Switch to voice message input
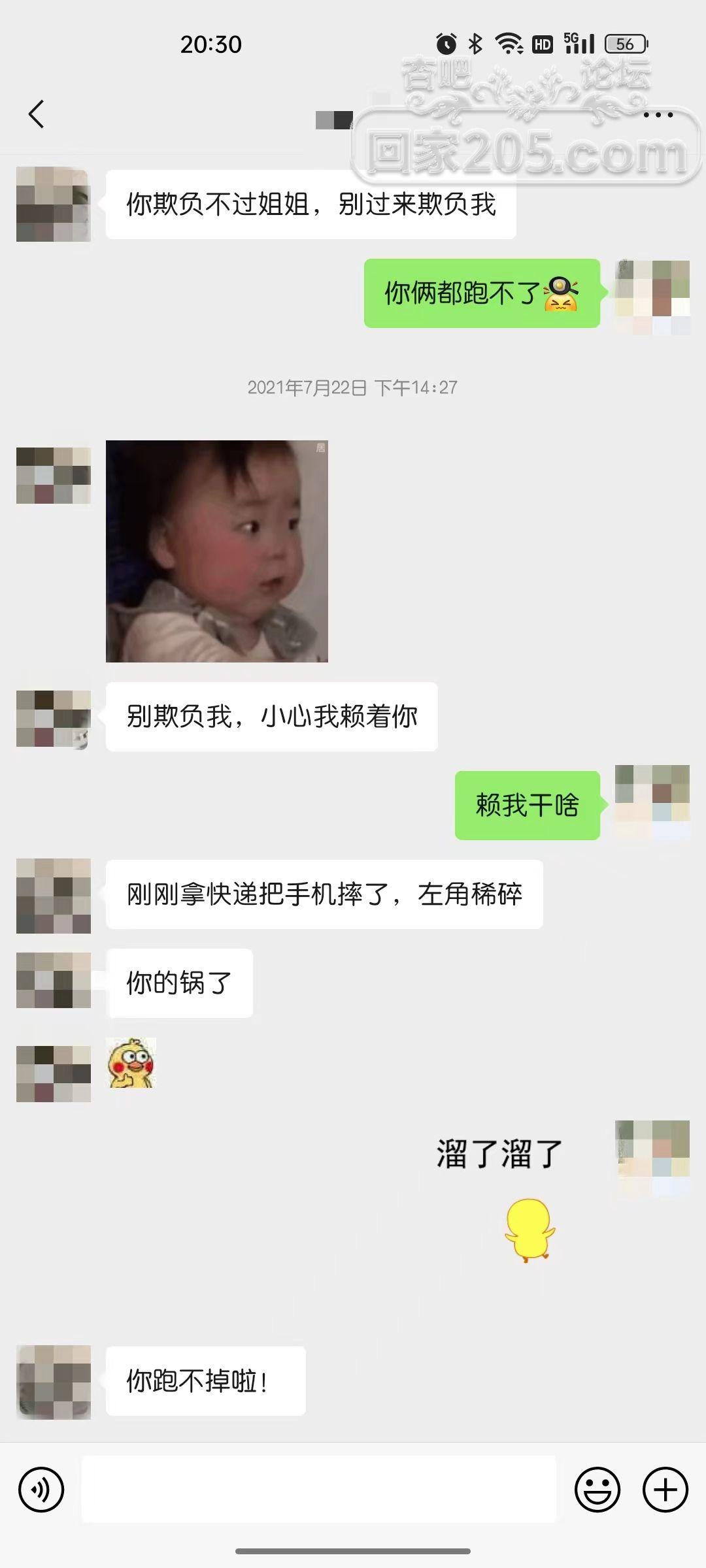This screenshot has height=1568, width=706. 41,1490
